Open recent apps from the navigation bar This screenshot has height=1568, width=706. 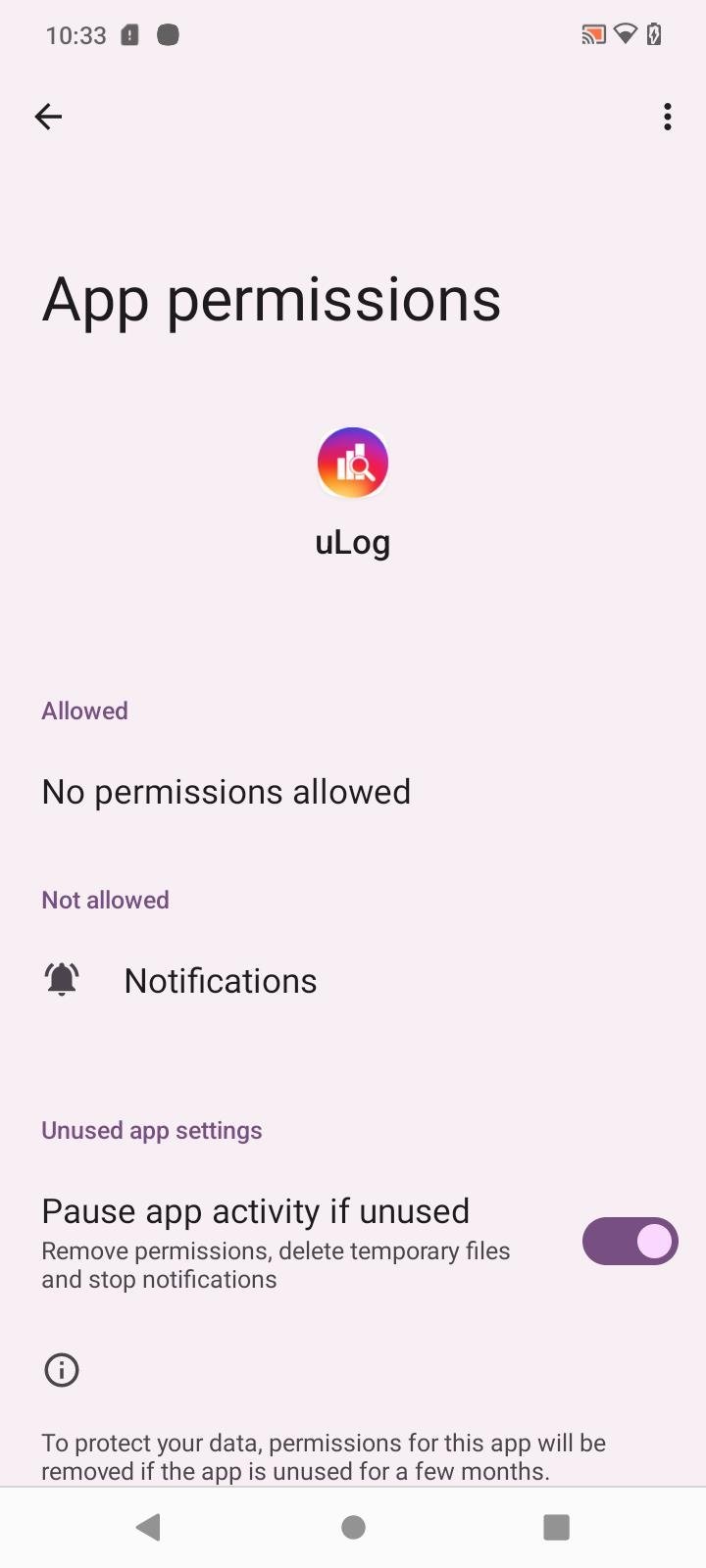tap(556, 1527)
